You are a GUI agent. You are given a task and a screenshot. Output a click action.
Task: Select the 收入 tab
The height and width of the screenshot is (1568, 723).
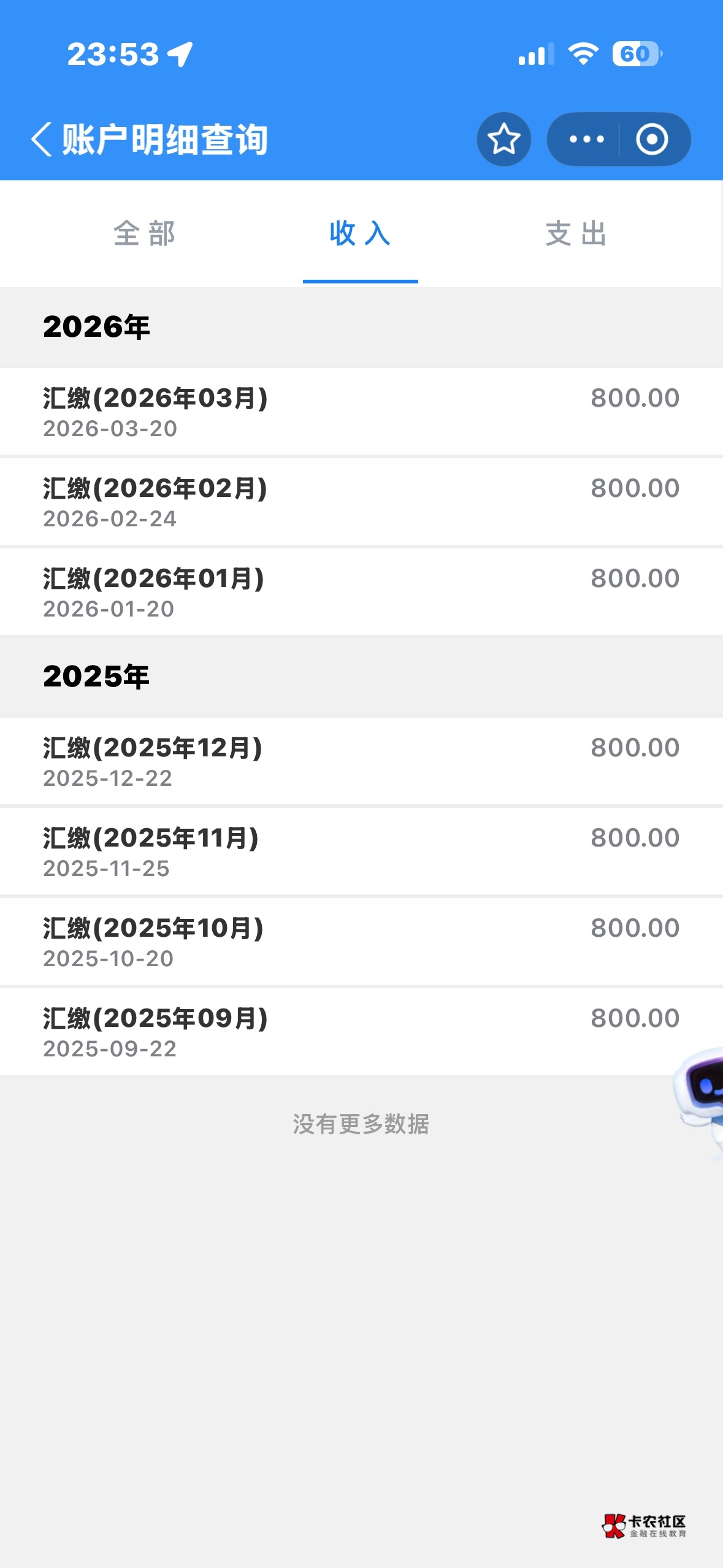(x=360, y=234)
